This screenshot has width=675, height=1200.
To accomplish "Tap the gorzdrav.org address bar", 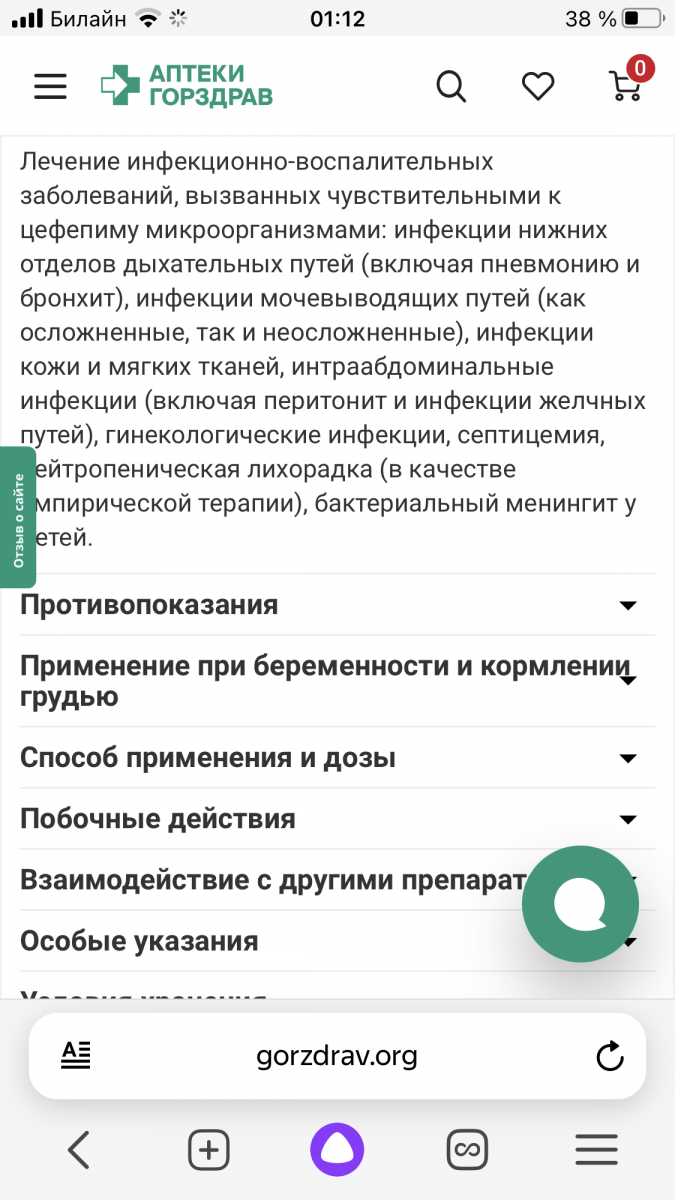I will click(x=337, y=1056).
